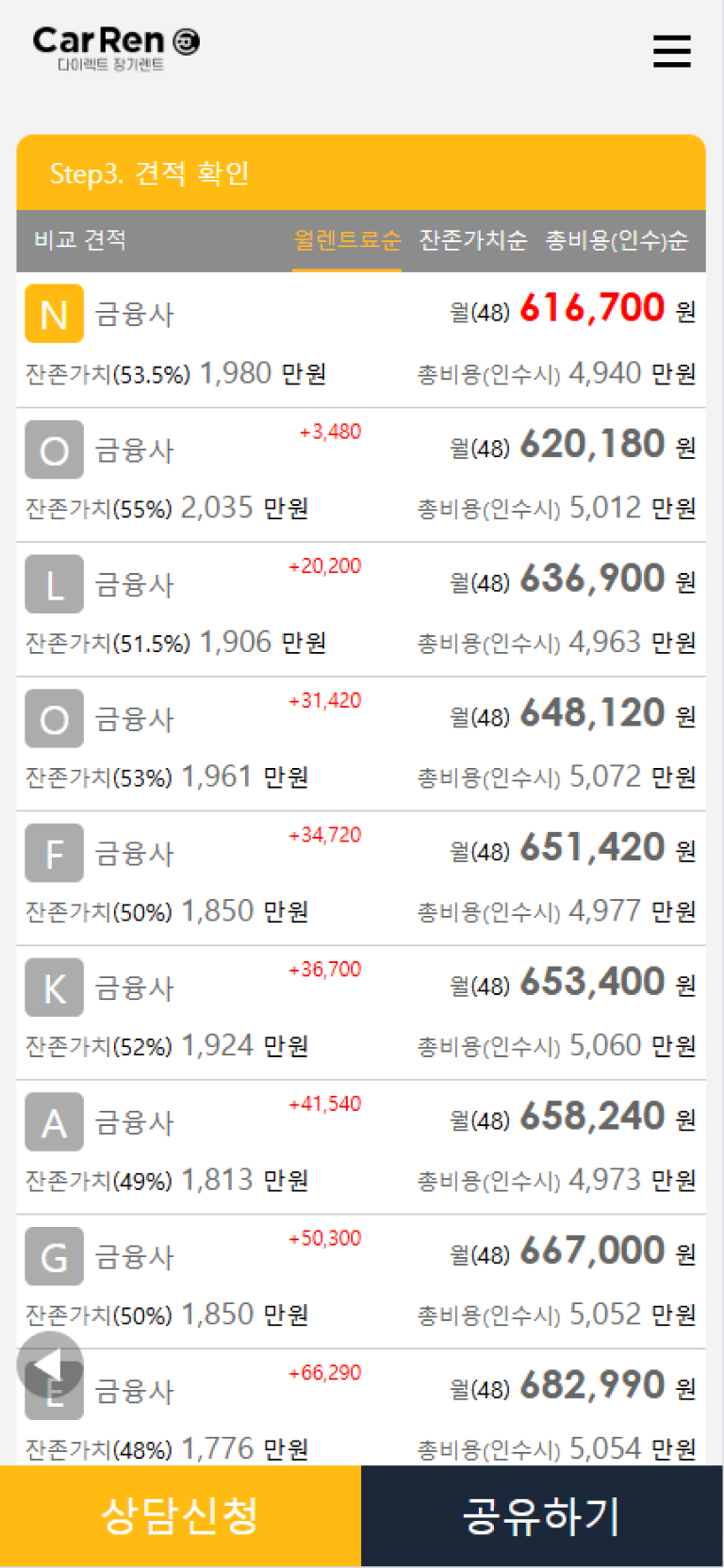View the G 금융사 quote
Viewport: 724px width, 1568px height.
click(x=361, y=1282)
